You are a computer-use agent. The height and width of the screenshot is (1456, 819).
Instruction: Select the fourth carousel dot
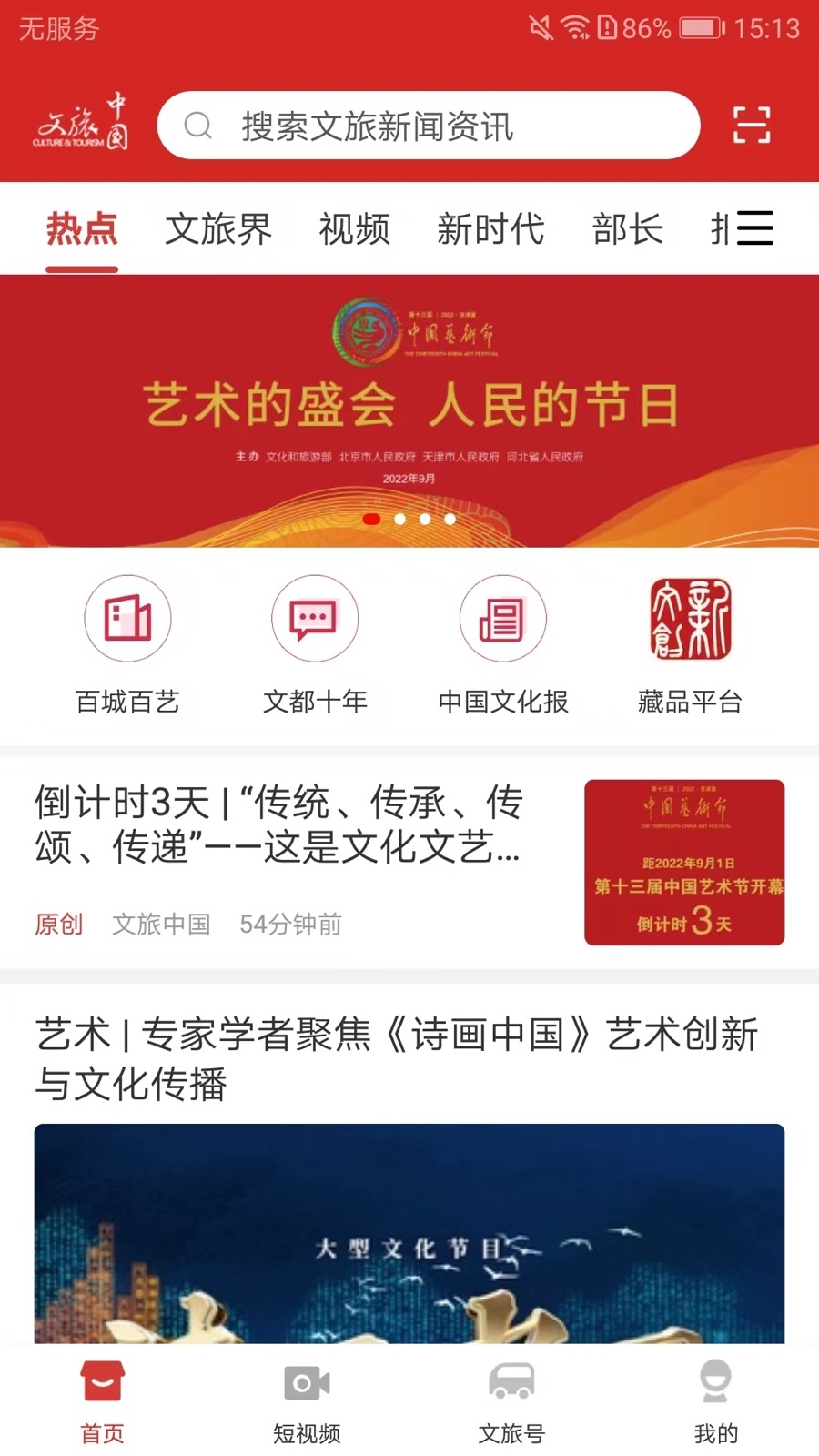coord(449,520)
